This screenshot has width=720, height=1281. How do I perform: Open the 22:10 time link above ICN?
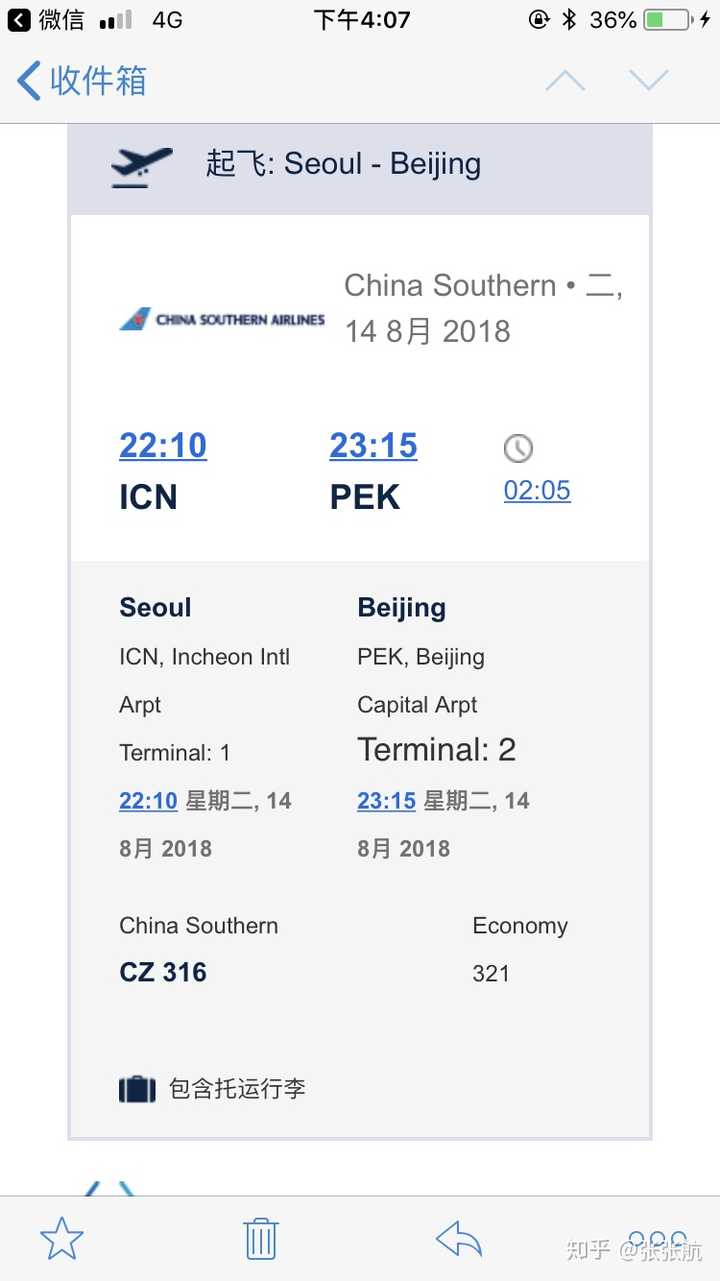pos(163,445)
